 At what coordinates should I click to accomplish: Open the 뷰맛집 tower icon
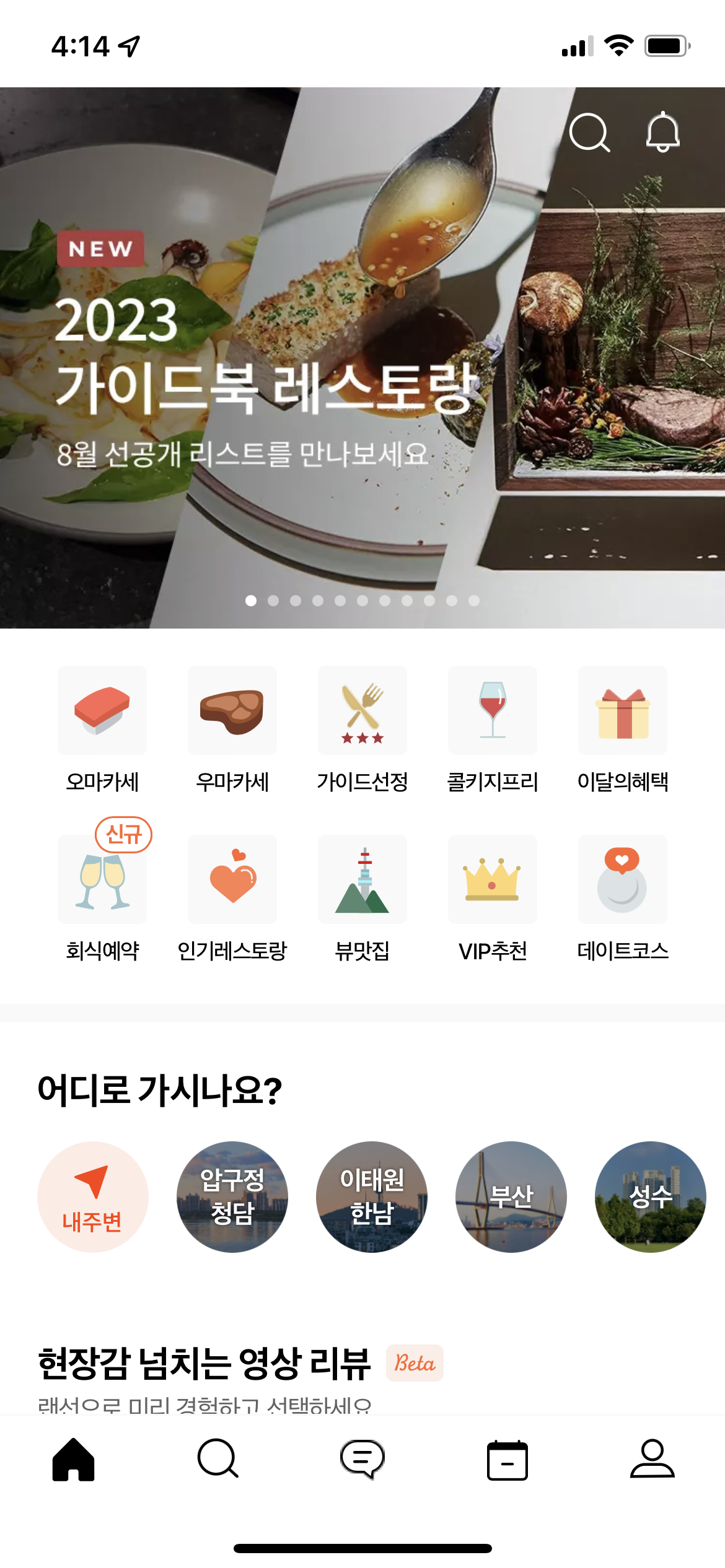pyautogui.click(x=361, y=879)
